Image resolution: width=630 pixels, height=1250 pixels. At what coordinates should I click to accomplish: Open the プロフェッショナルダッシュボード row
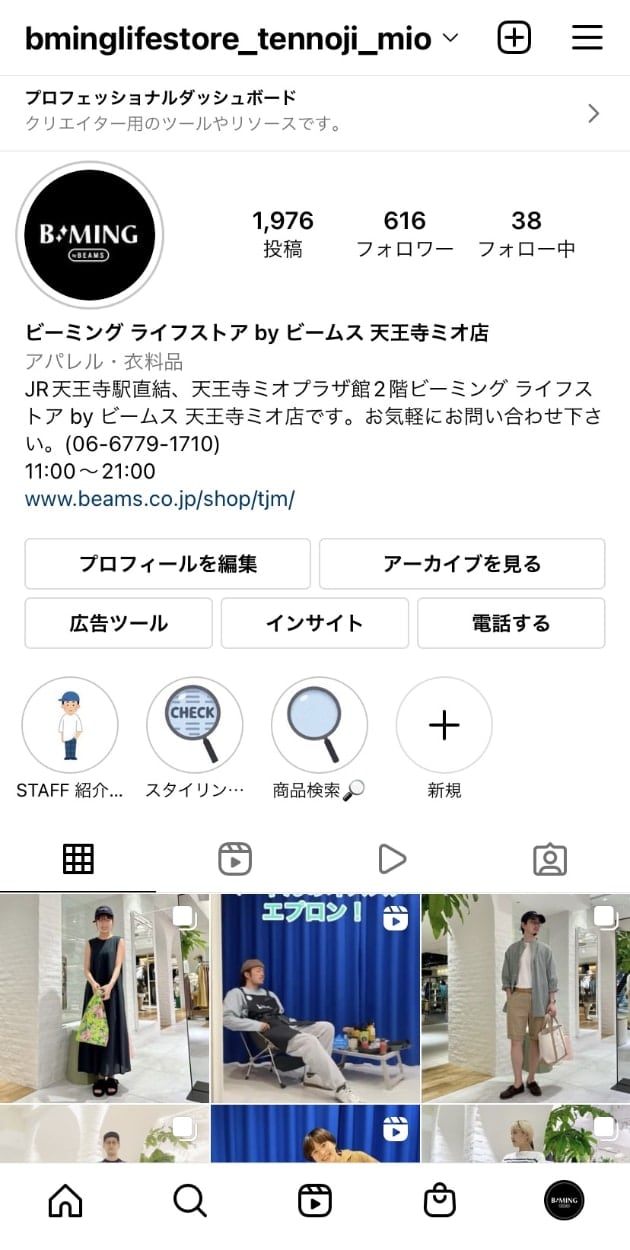click(x=315, y=112)
